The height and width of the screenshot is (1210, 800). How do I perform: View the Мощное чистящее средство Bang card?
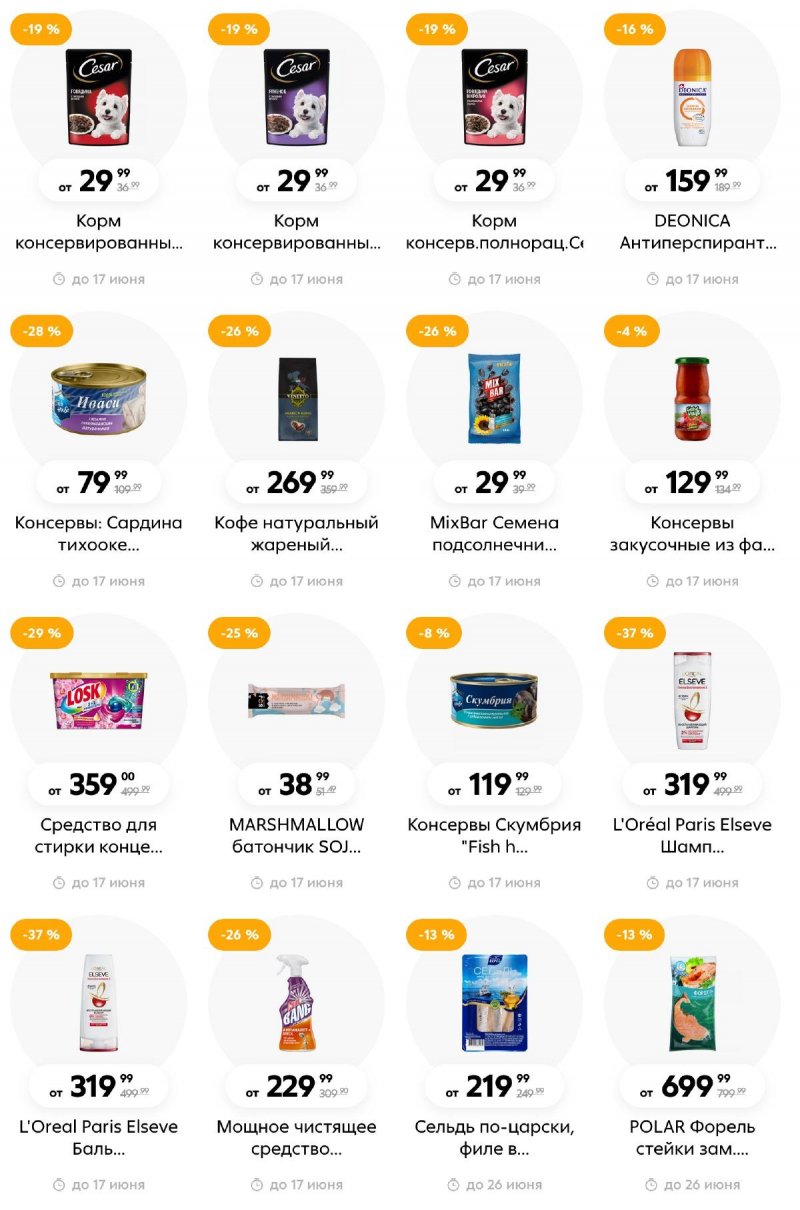[x=296, y=1002]
